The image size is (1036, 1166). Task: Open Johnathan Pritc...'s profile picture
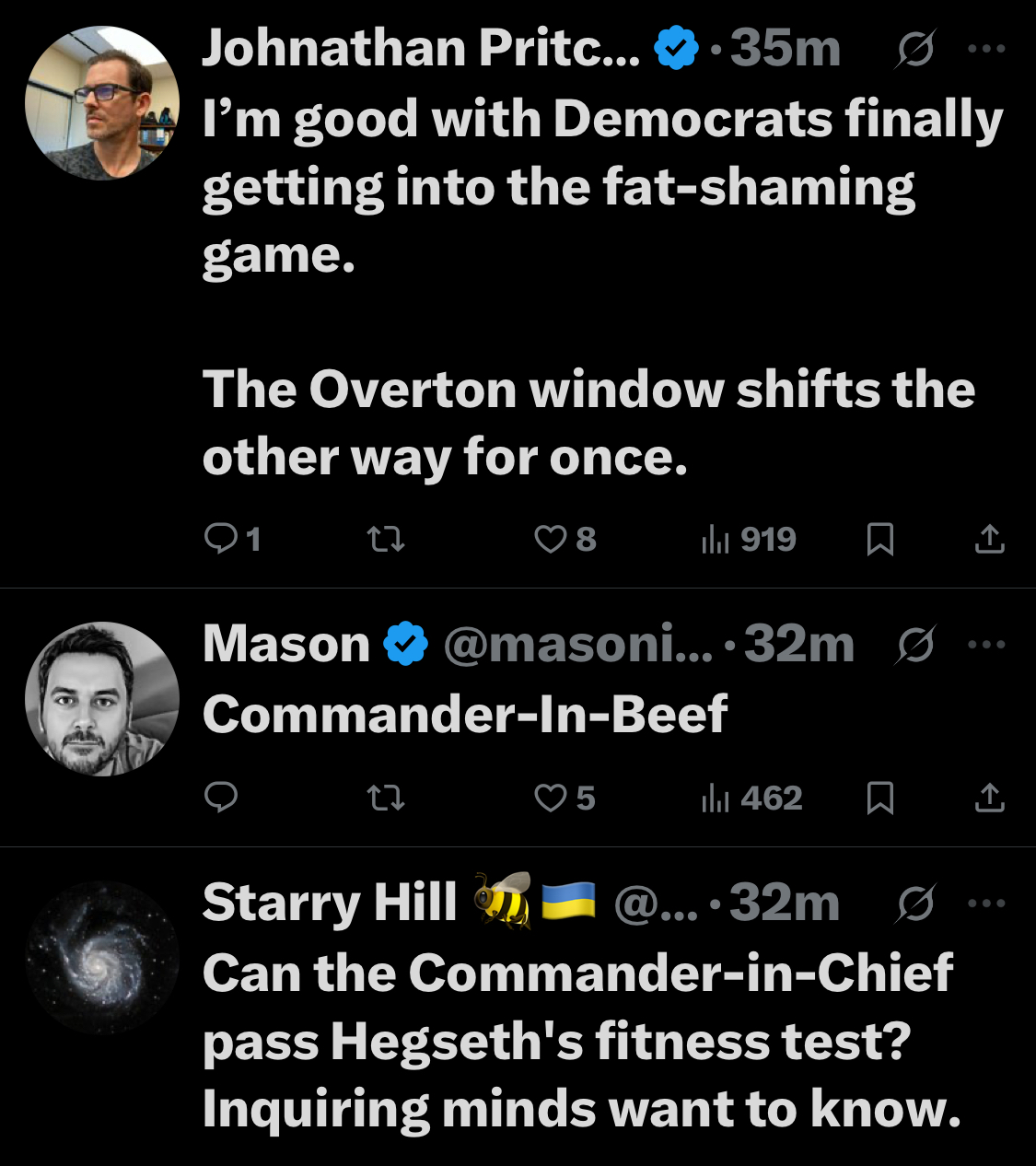pos(102,103)
